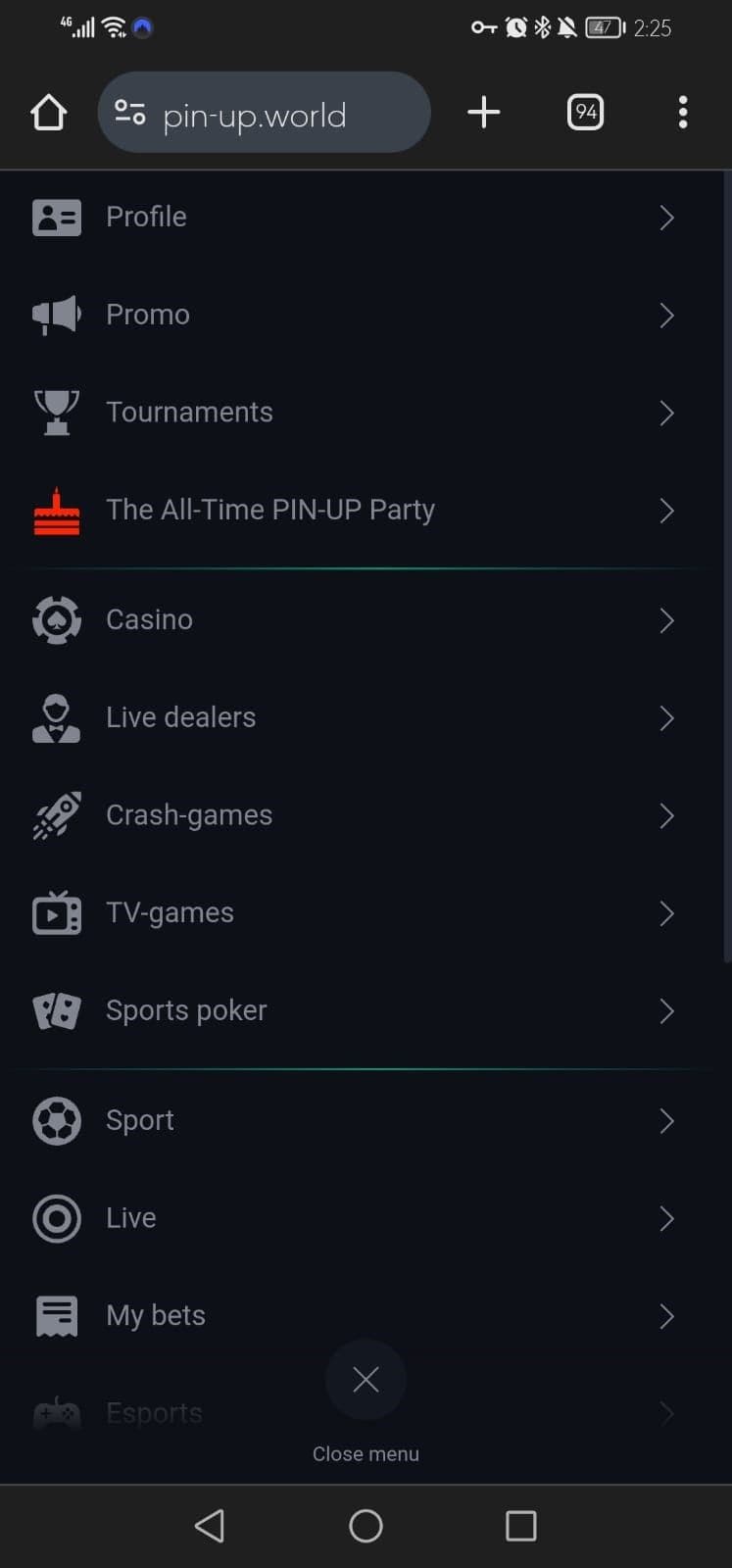Go to Crash-games

(x=353, y=815)
